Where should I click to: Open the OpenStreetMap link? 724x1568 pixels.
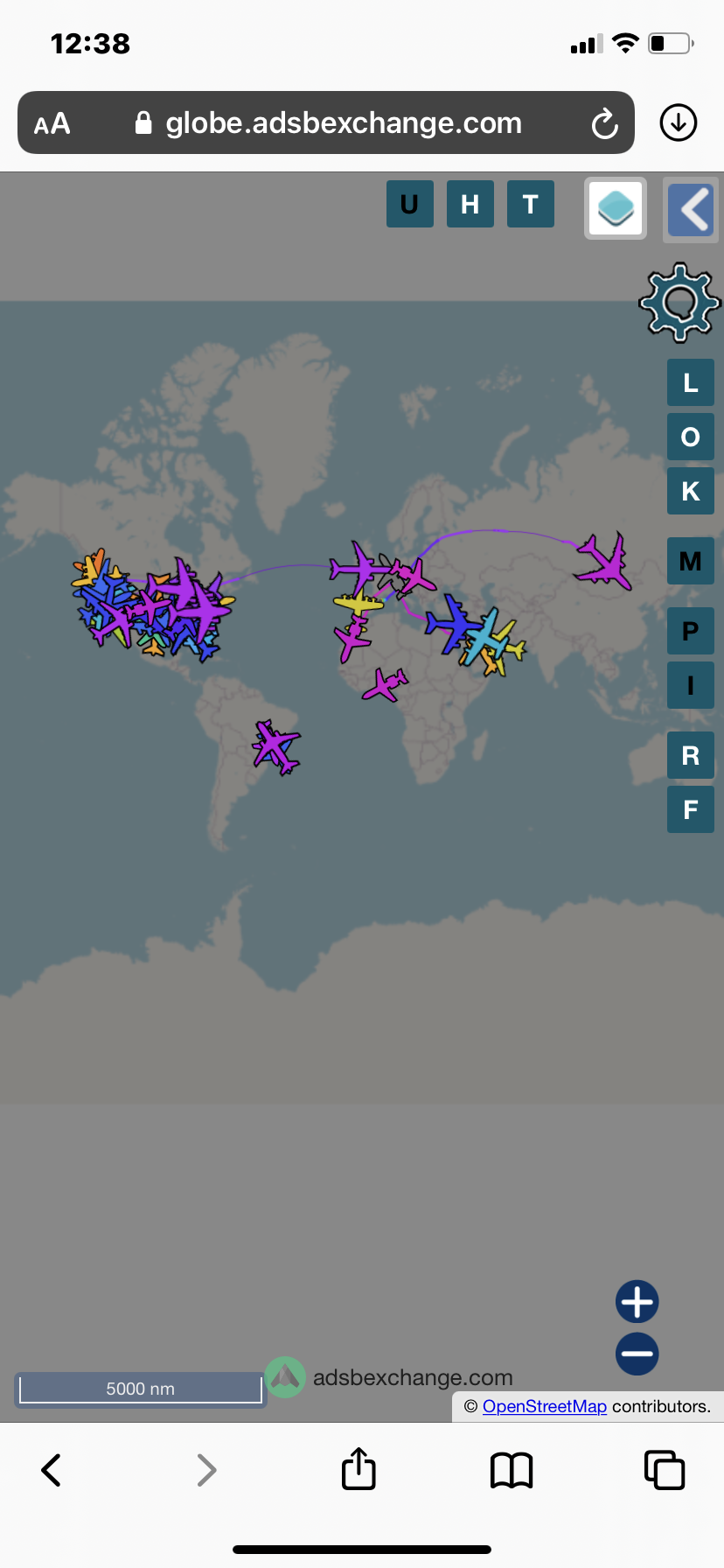[545, 1406]
